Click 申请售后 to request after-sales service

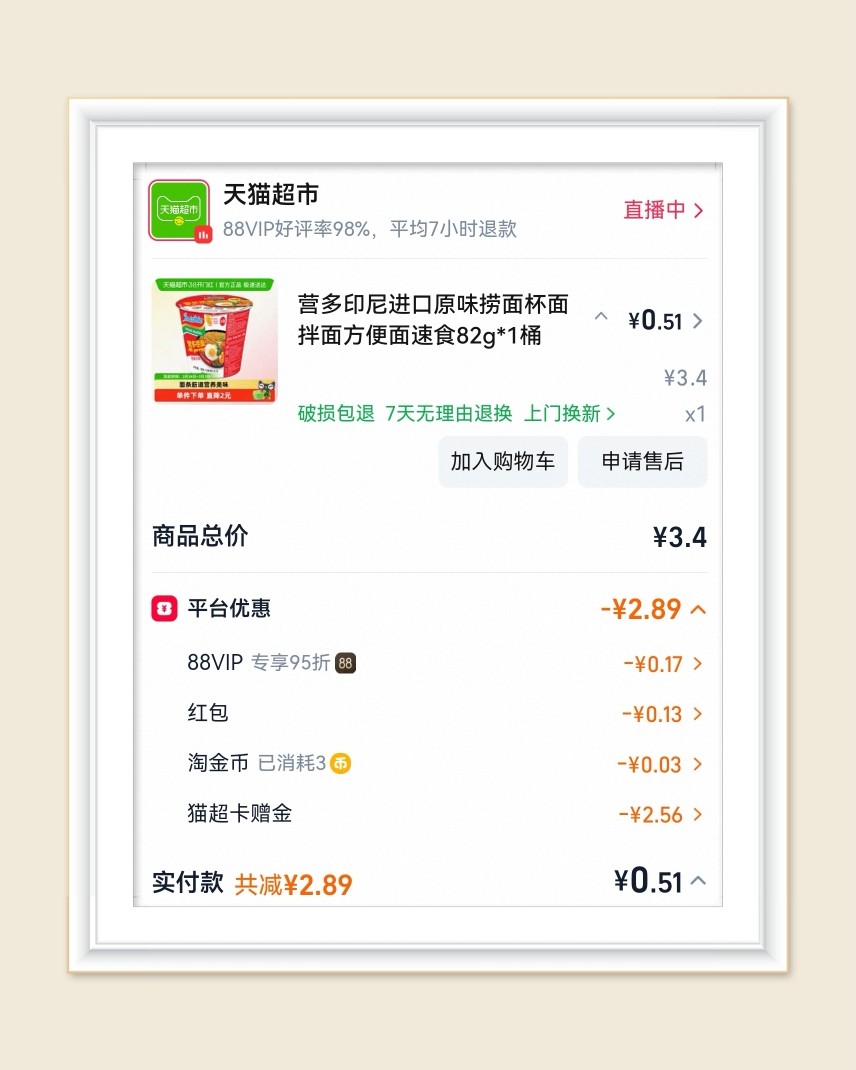tap(642, 461)
